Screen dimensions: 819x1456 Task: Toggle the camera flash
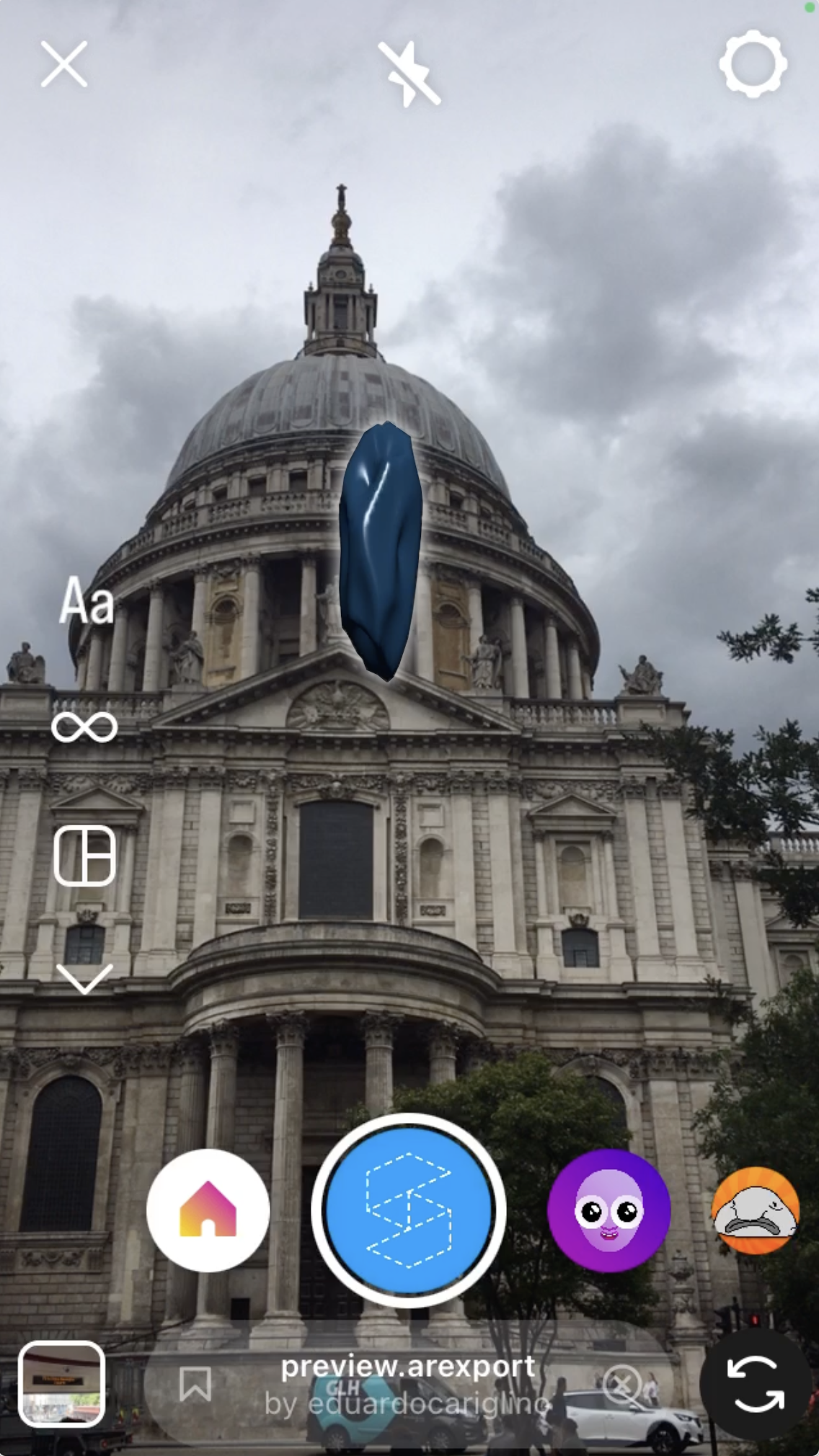[409, 74]
